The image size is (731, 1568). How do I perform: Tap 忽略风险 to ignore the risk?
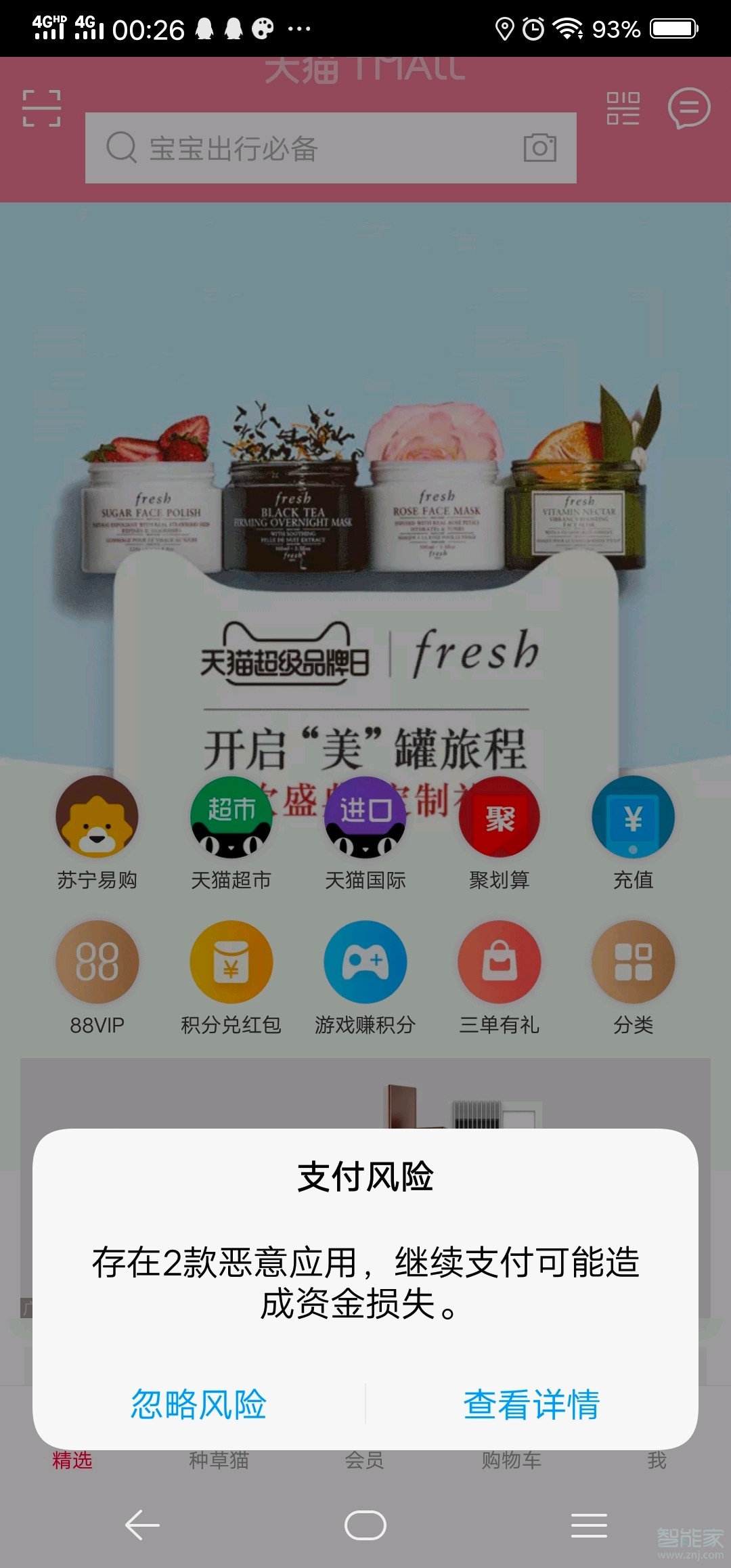click(x=198, y=1403)
